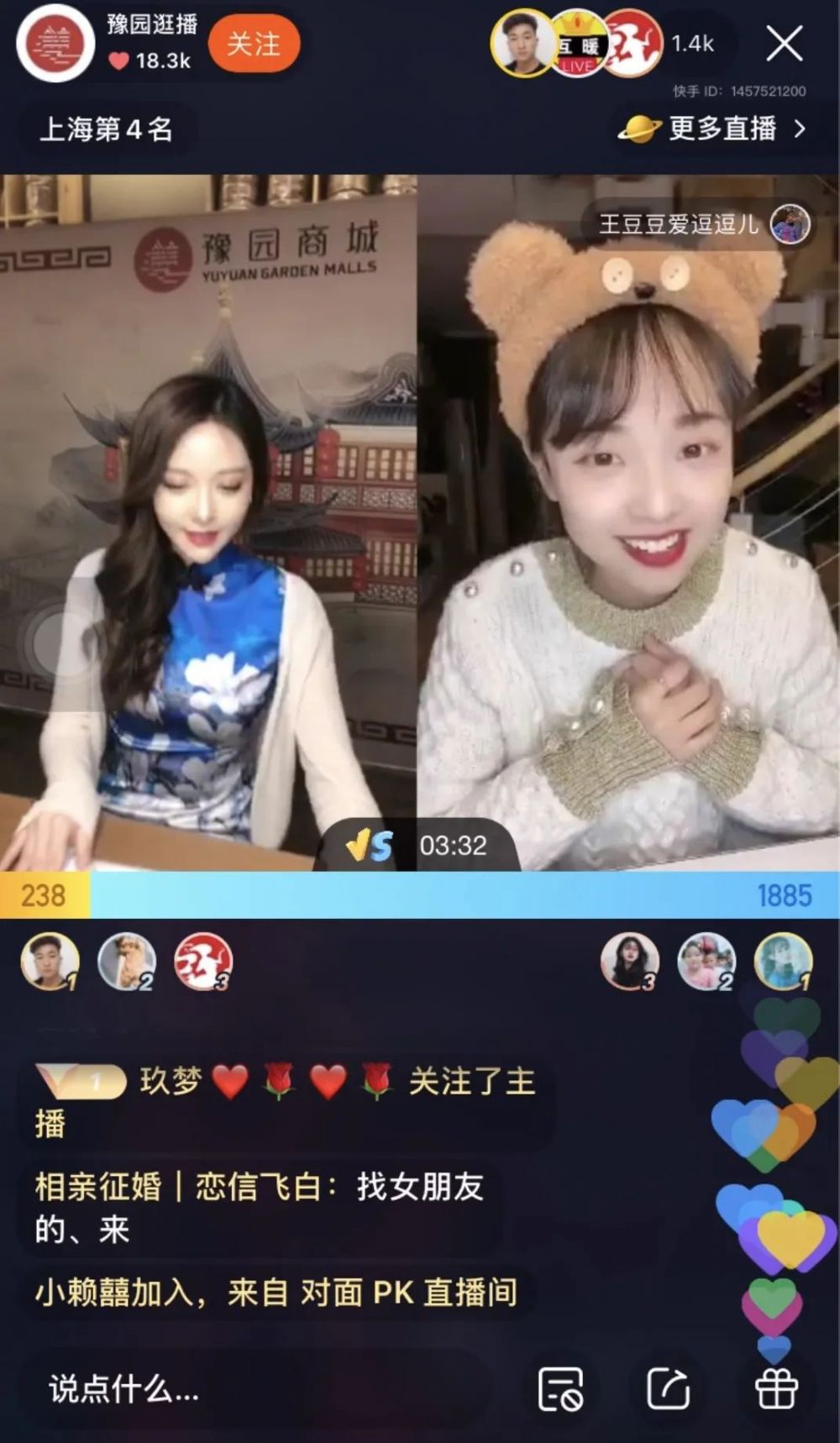This screenshot has width=840, height=1443.
Task: Open the 豫园逛播 host avatar
Action: click(55, 43)
